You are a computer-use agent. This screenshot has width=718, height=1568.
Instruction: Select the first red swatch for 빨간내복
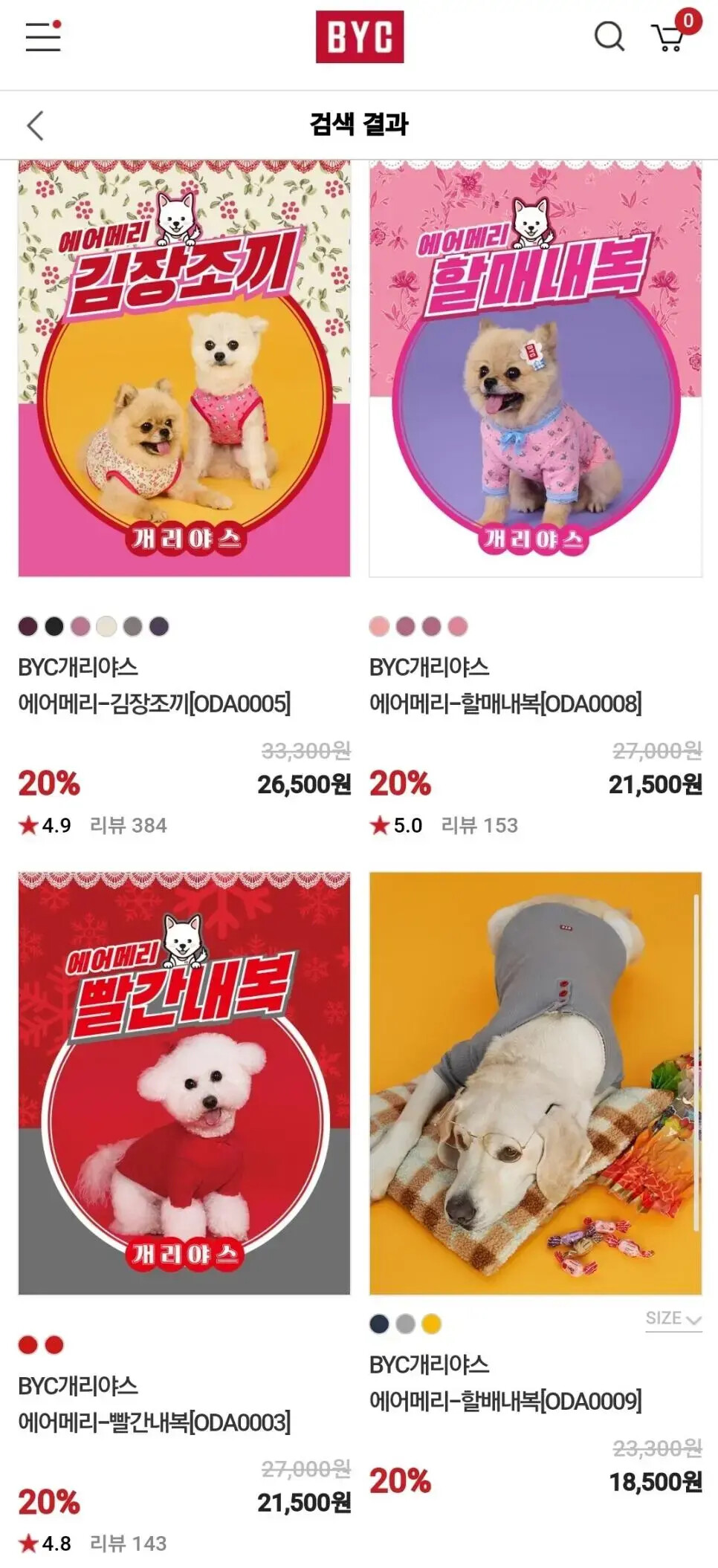coord(28,1344)
